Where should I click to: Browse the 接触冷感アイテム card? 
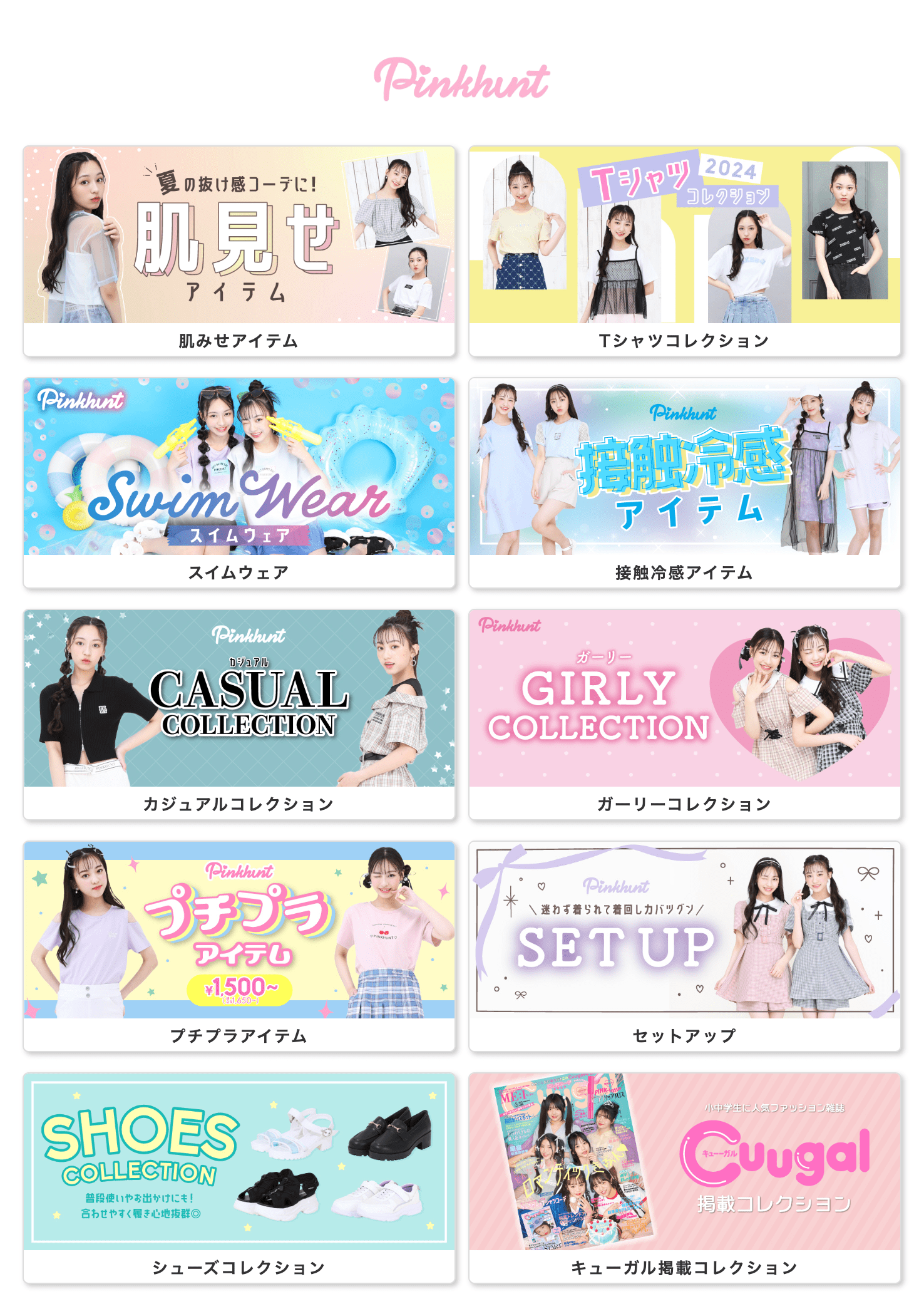[684, 482]
